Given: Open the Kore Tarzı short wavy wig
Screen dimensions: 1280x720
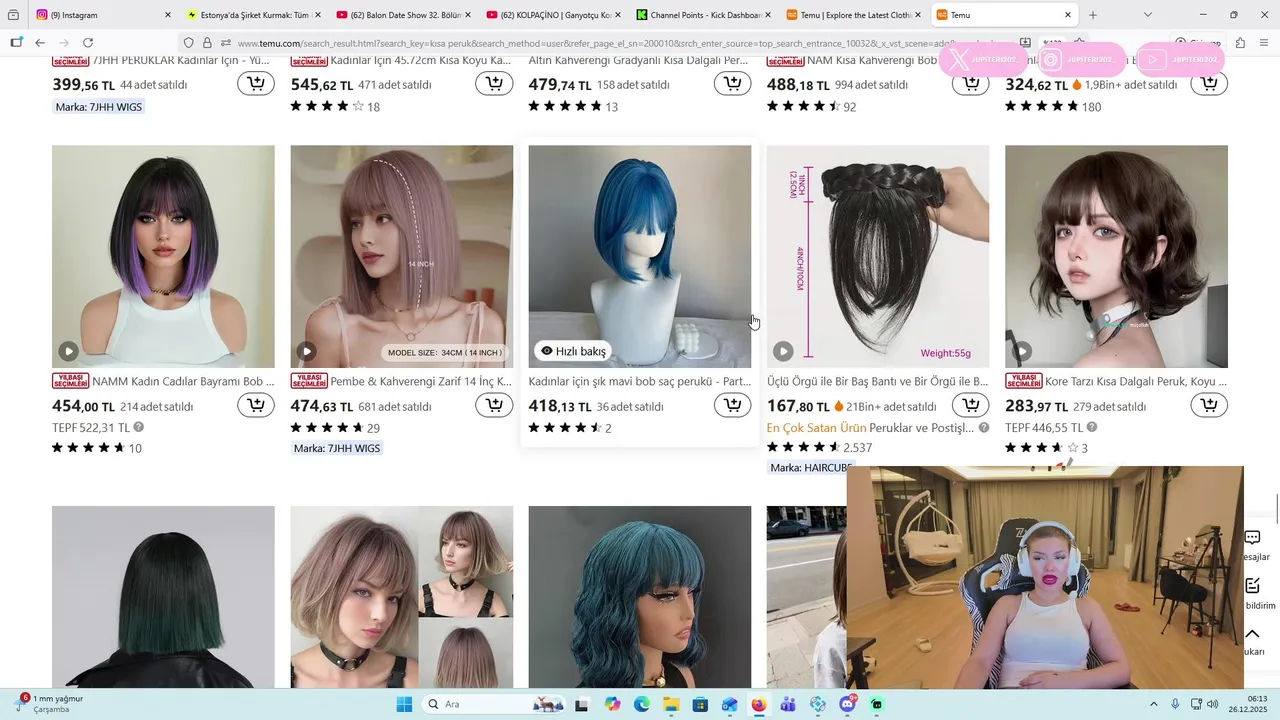Looking at the screenshot, I should [1116, 256].
